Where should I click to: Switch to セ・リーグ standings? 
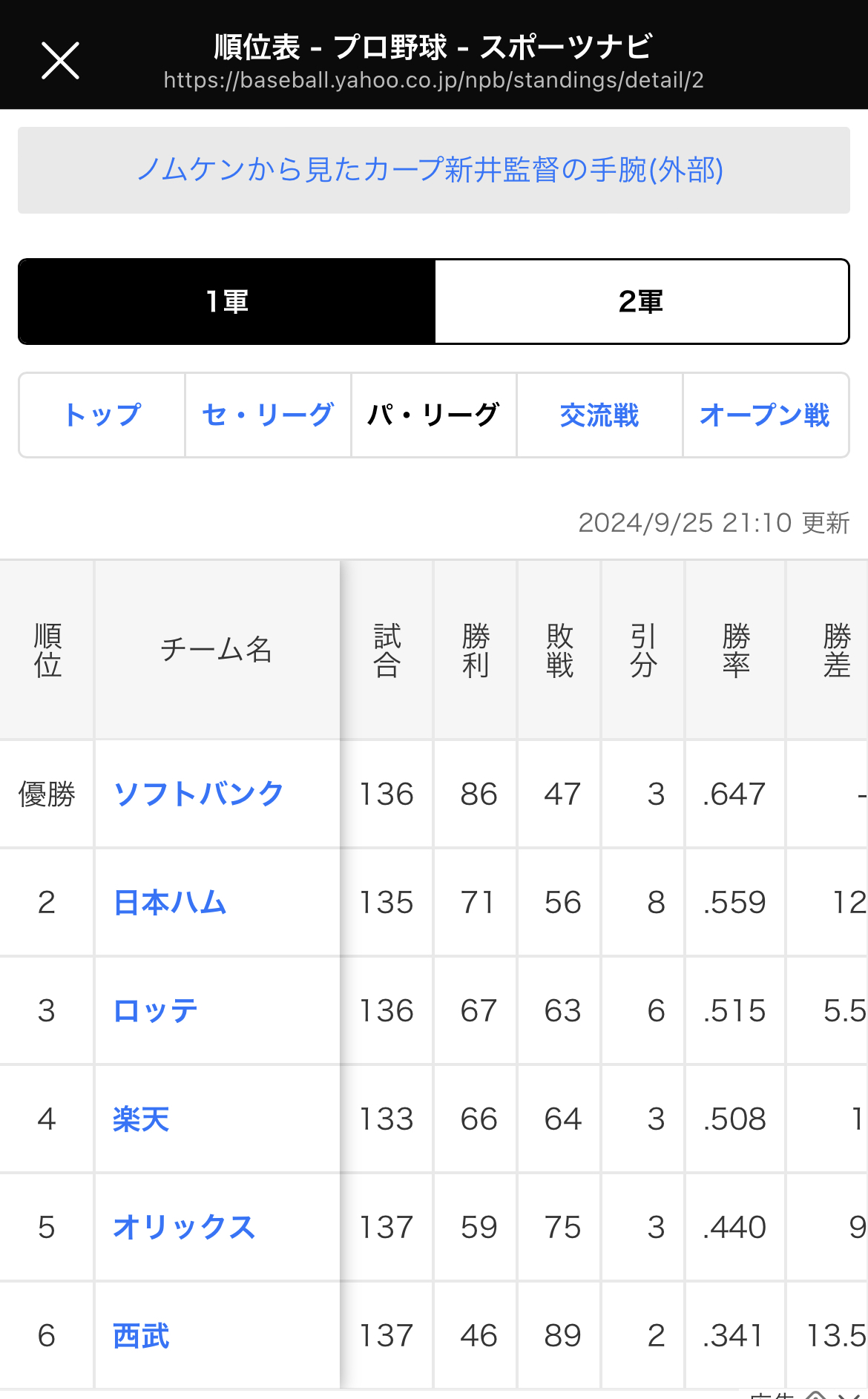pos(268,415)
